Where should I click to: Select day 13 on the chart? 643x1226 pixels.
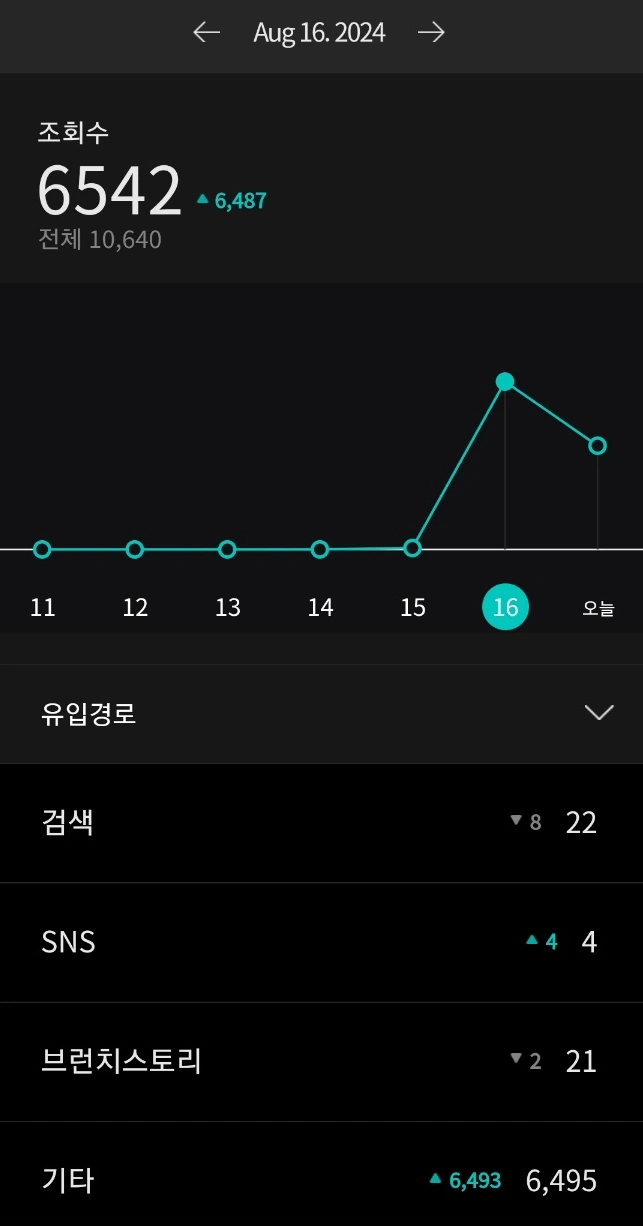[x=228, y=607]
